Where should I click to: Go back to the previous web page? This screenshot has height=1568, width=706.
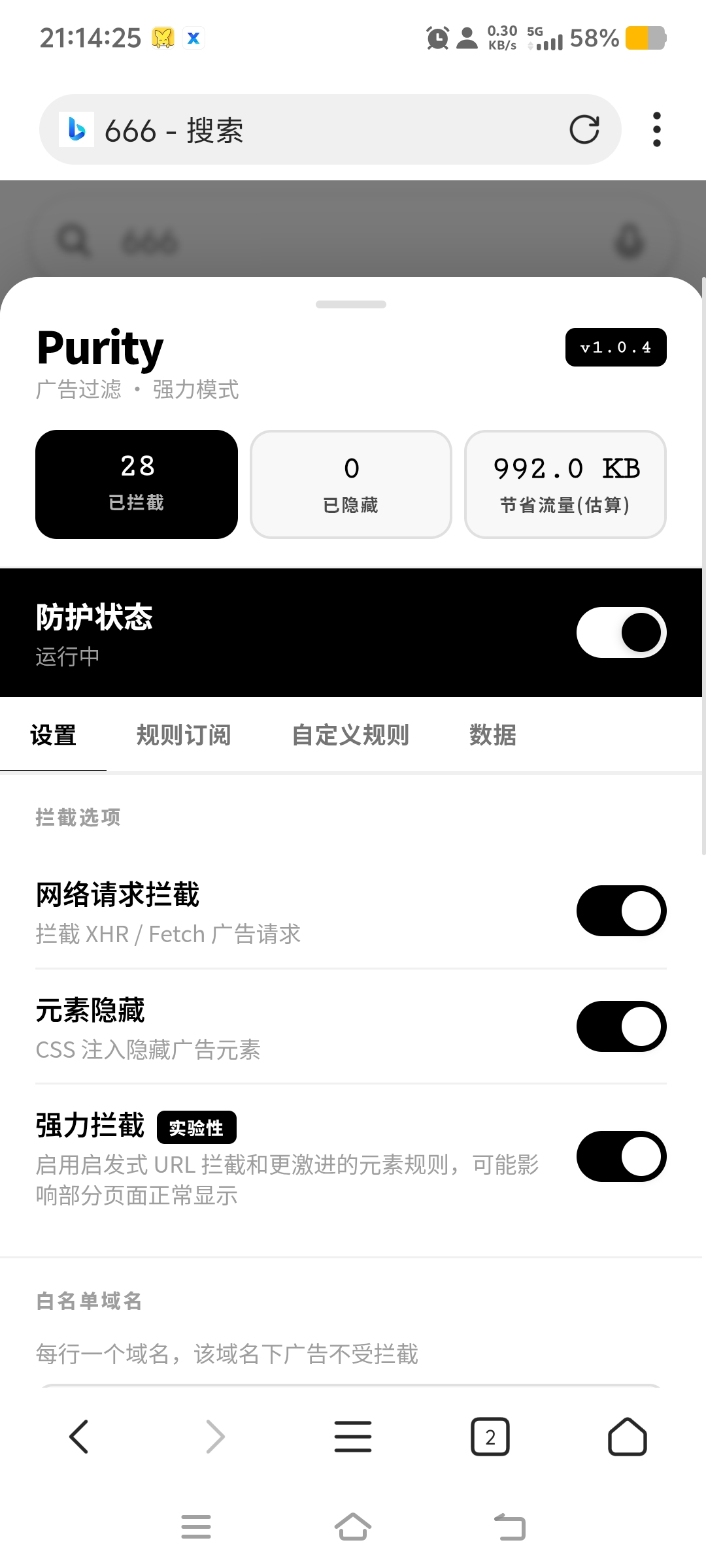(78, 1437)
